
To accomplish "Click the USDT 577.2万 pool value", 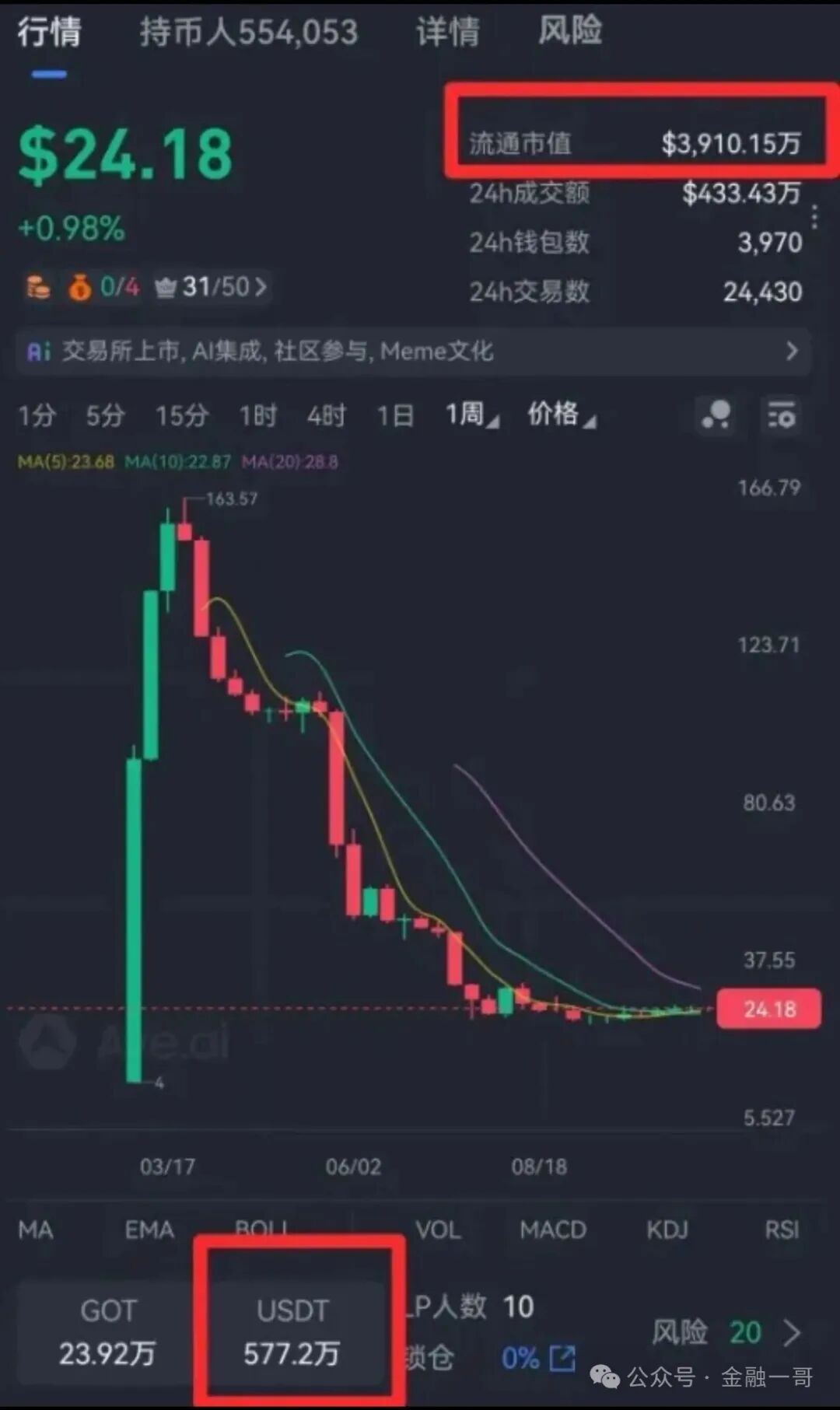I will click(x=293, y=1331).
